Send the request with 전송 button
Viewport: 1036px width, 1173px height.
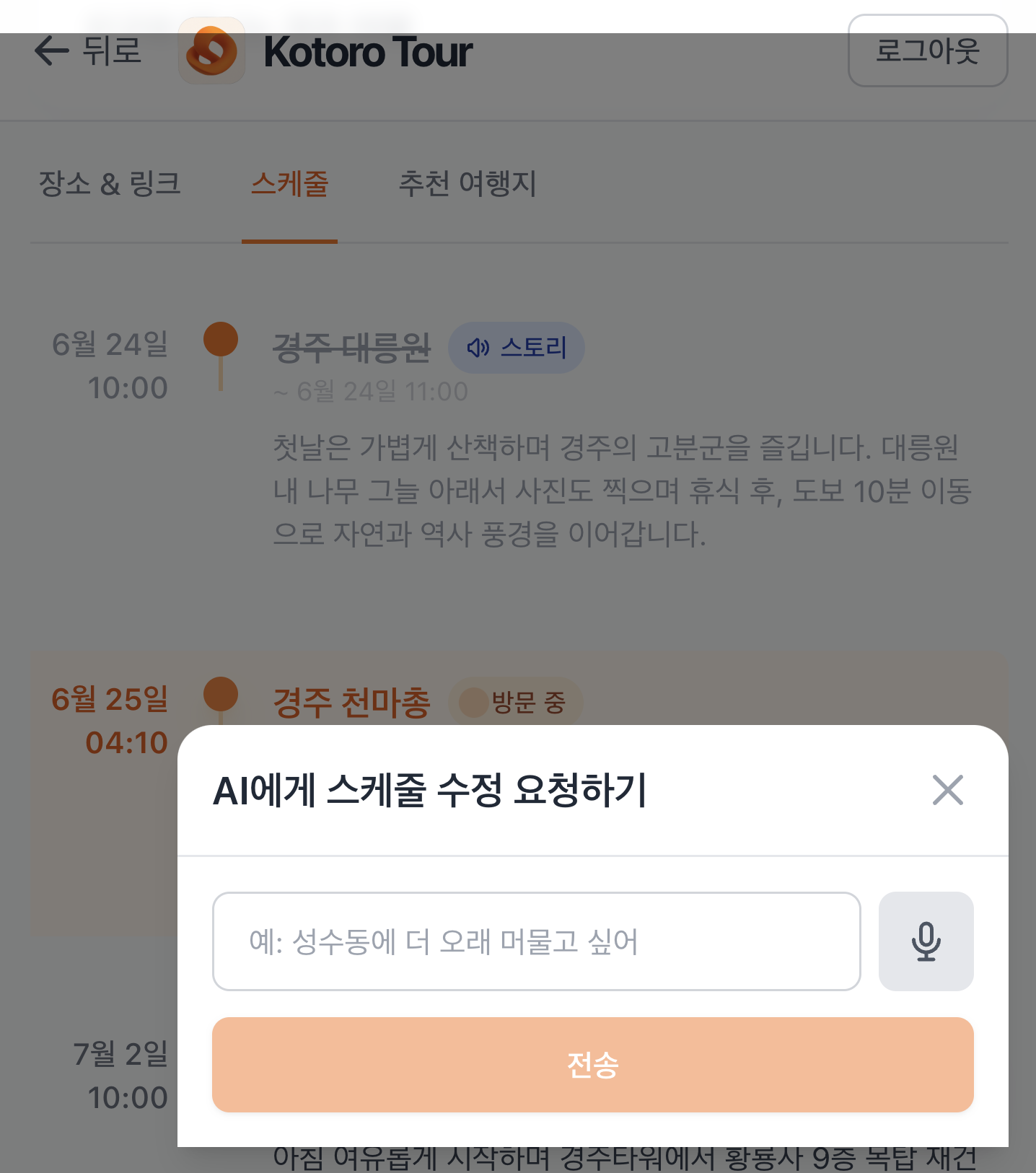(592, 1065)
